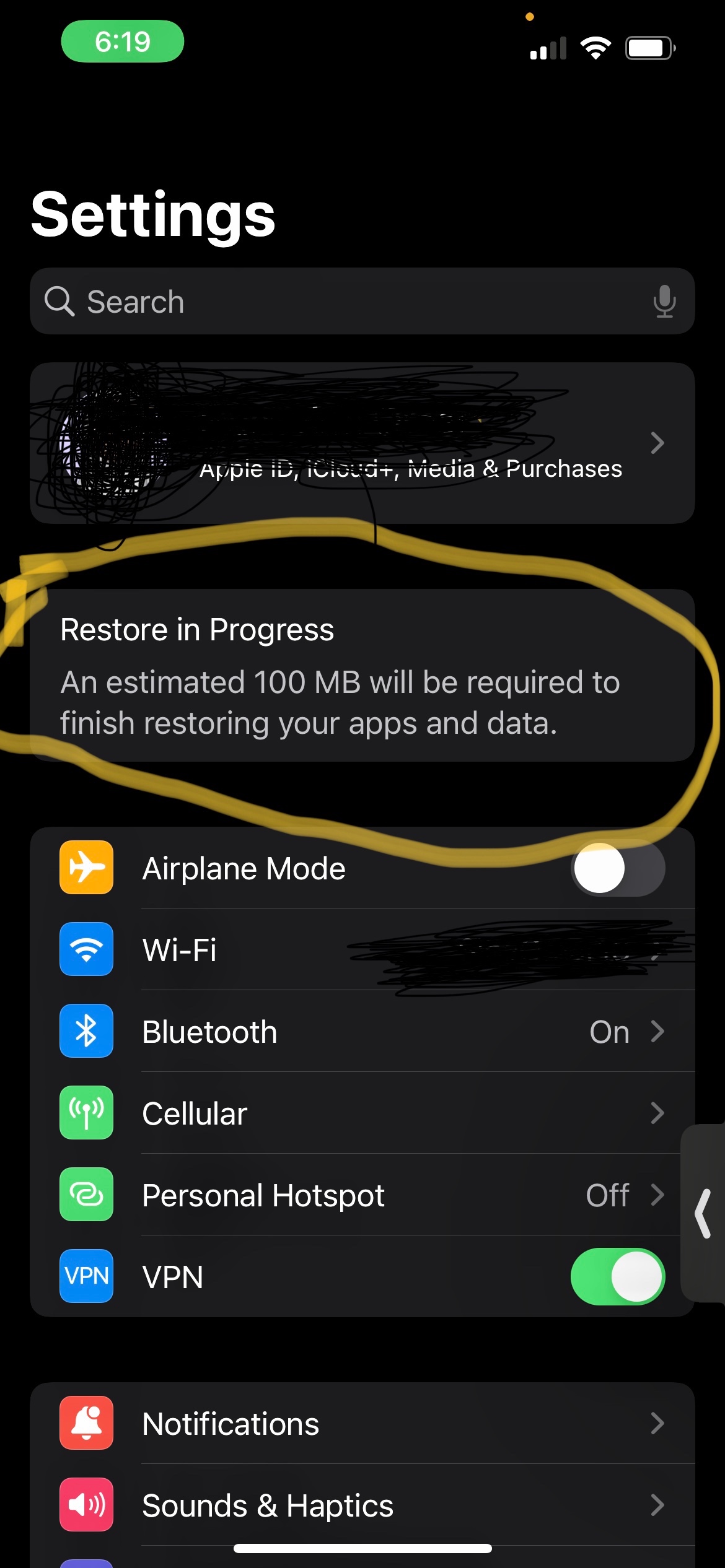Tap the dictation microphone in search bar
The height and width of the screenshot is (1568, 725).
(x=664, y=302)
